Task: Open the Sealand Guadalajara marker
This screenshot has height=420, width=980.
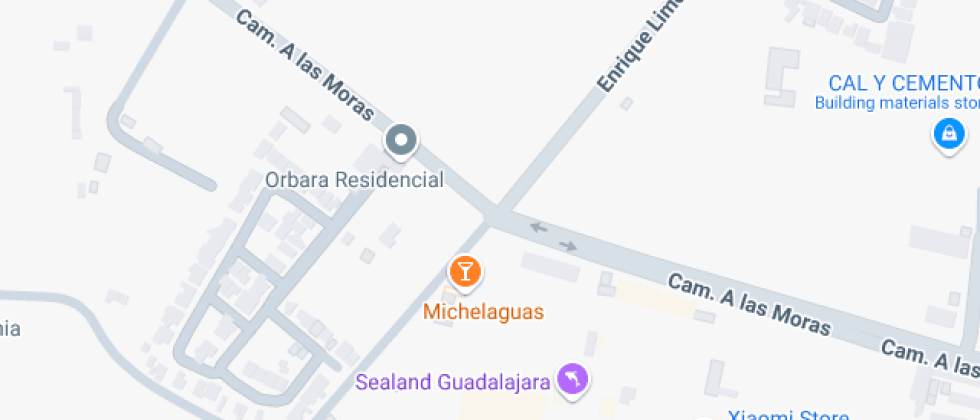Action: (573, 378)
